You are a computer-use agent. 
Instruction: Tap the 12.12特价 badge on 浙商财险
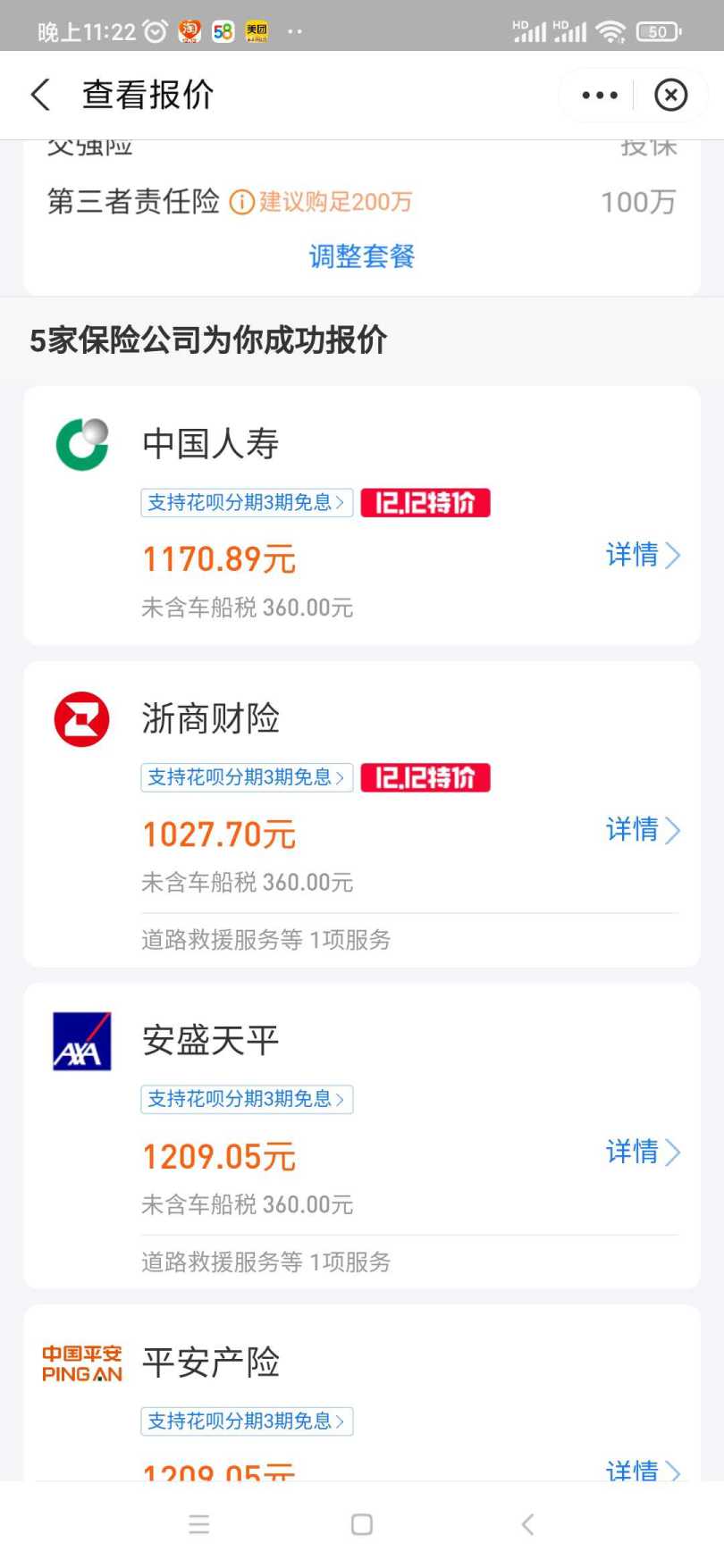425,778
